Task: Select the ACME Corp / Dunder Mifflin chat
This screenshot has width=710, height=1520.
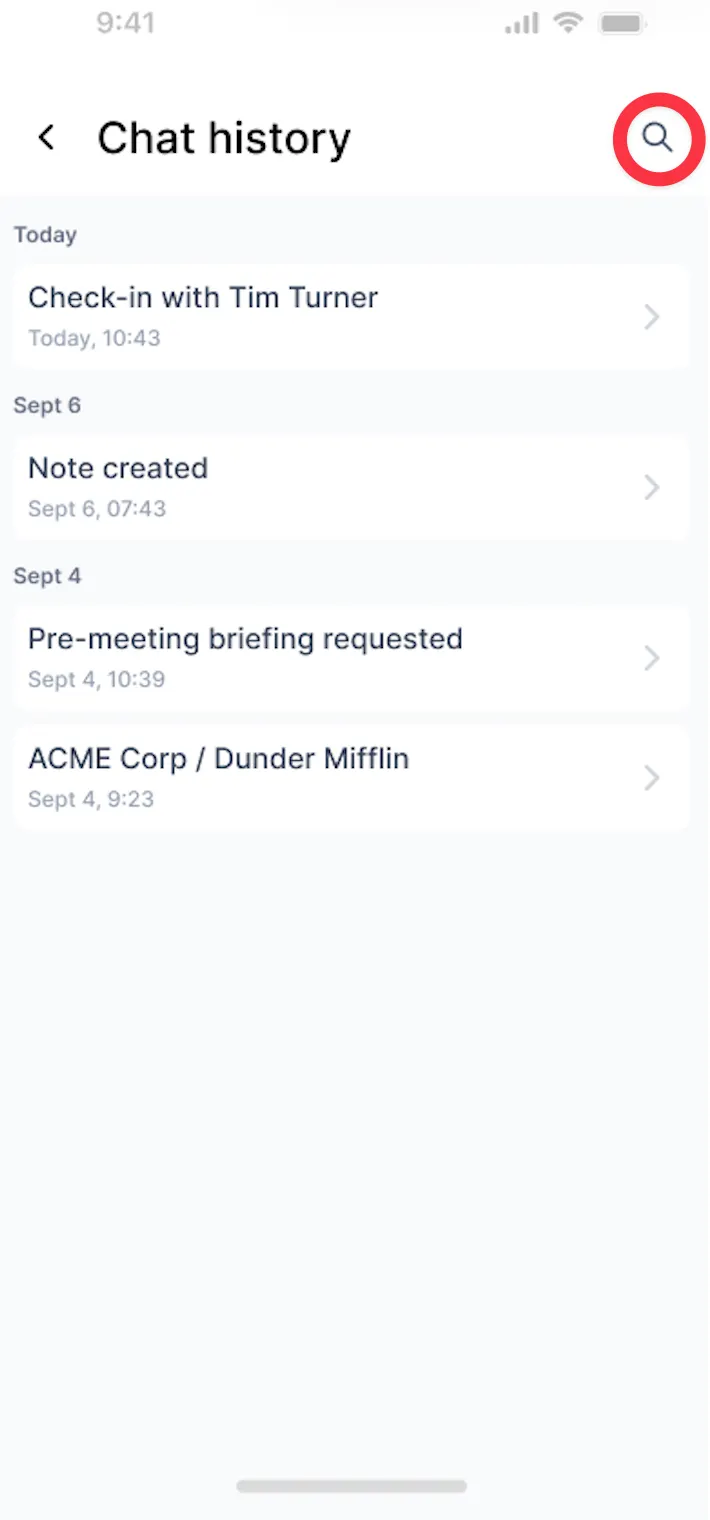Action: pyautogui.click(x=350, y=777)
